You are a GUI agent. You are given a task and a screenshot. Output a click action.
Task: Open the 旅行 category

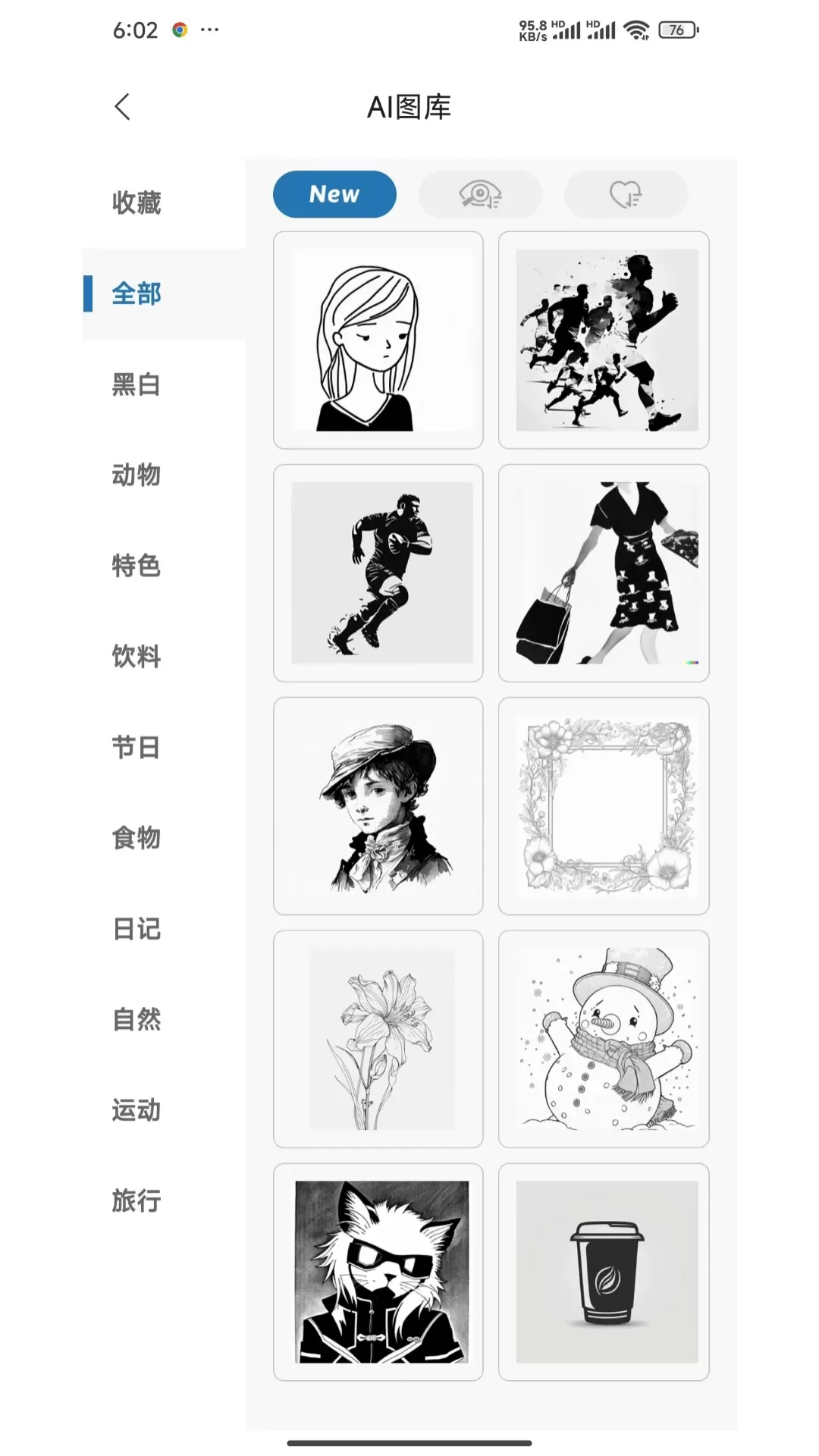coord(136,1200)
